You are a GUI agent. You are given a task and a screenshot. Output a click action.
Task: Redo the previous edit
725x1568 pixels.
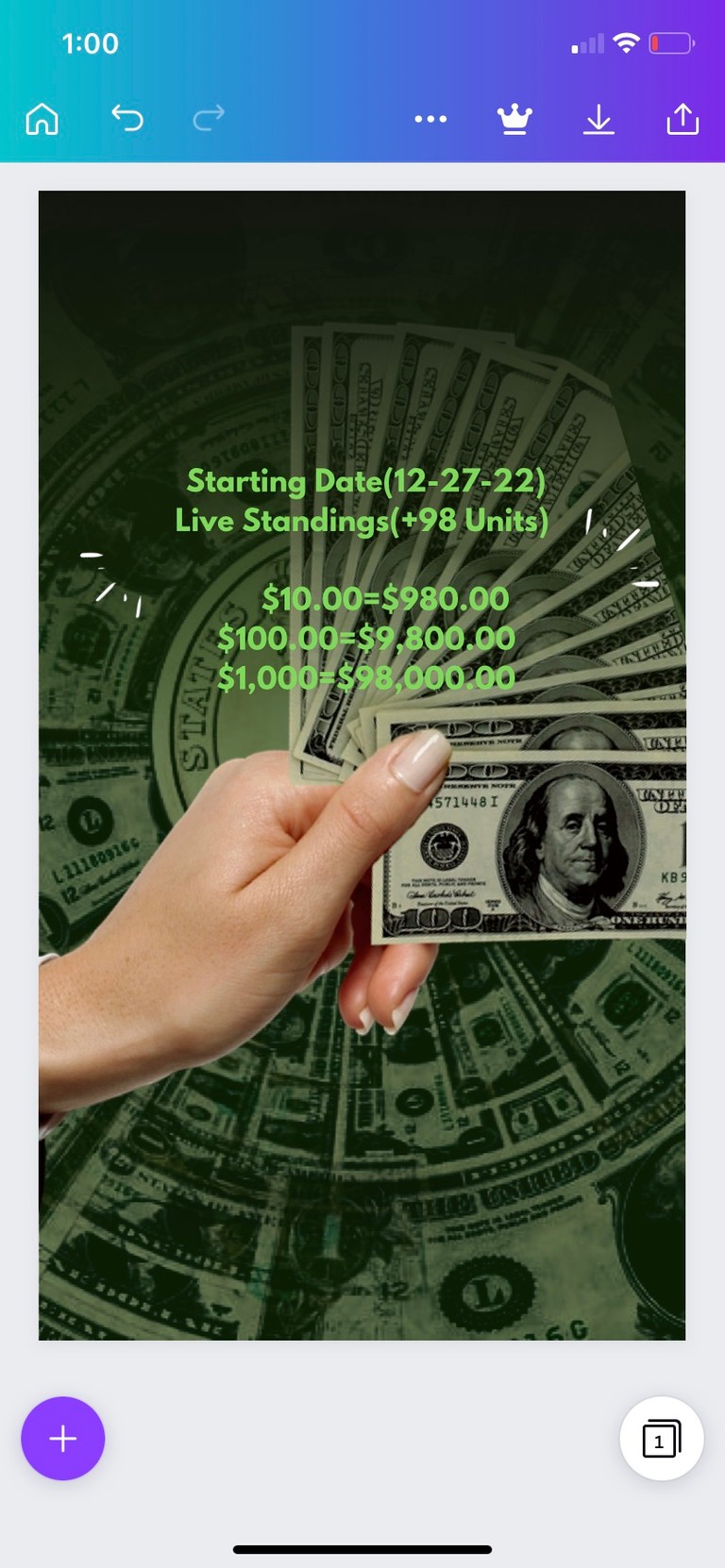[x=209, y=118]
